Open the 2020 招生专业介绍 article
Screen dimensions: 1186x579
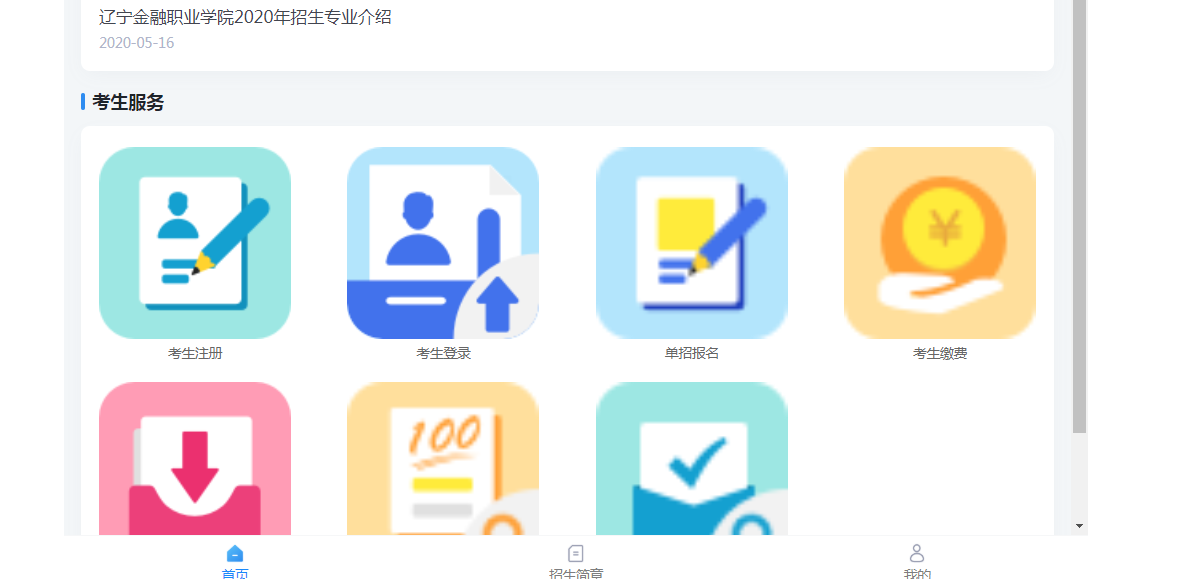(245, 17)
